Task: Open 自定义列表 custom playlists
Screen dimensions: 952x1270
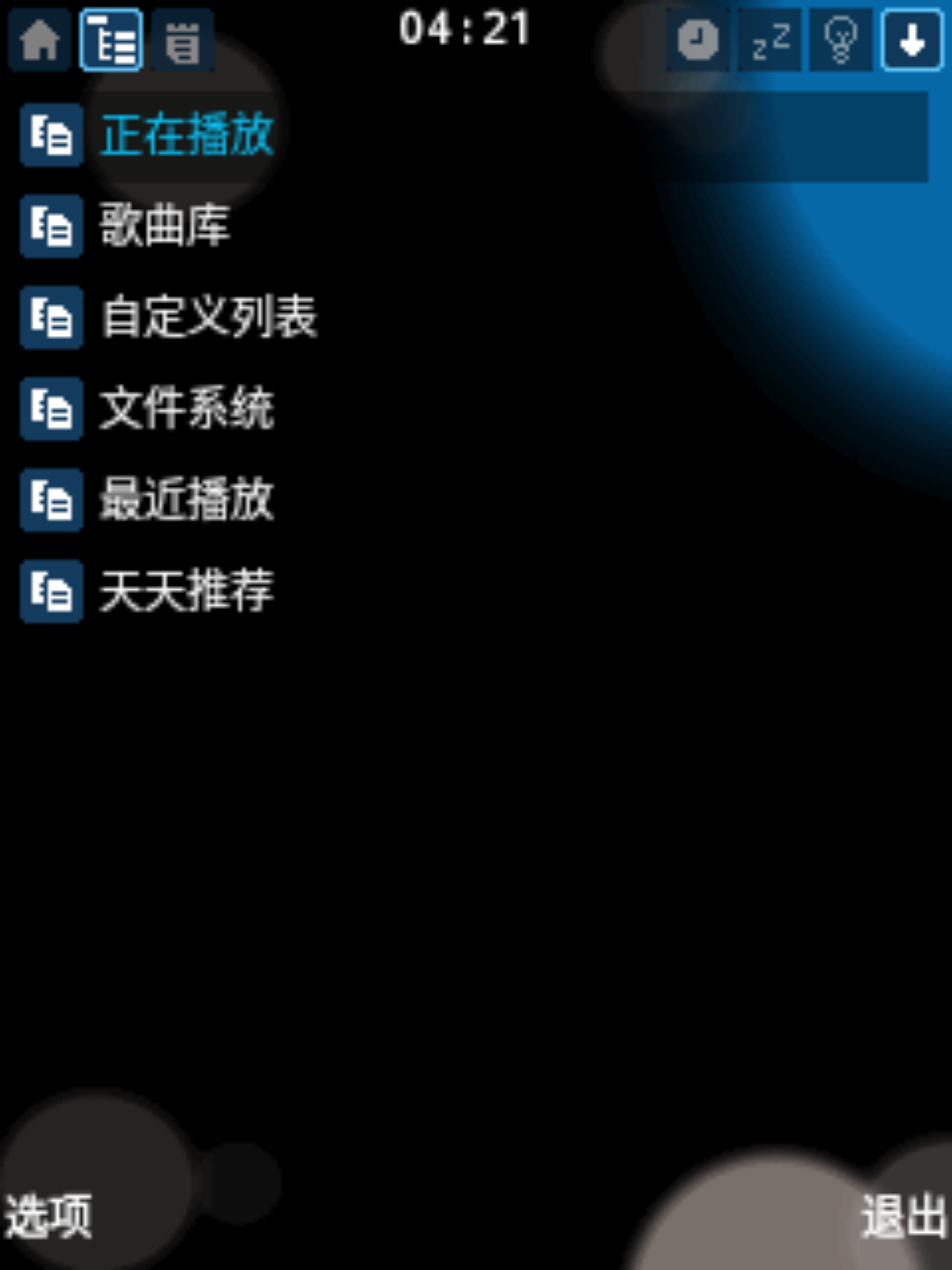Action: (208, 317)
